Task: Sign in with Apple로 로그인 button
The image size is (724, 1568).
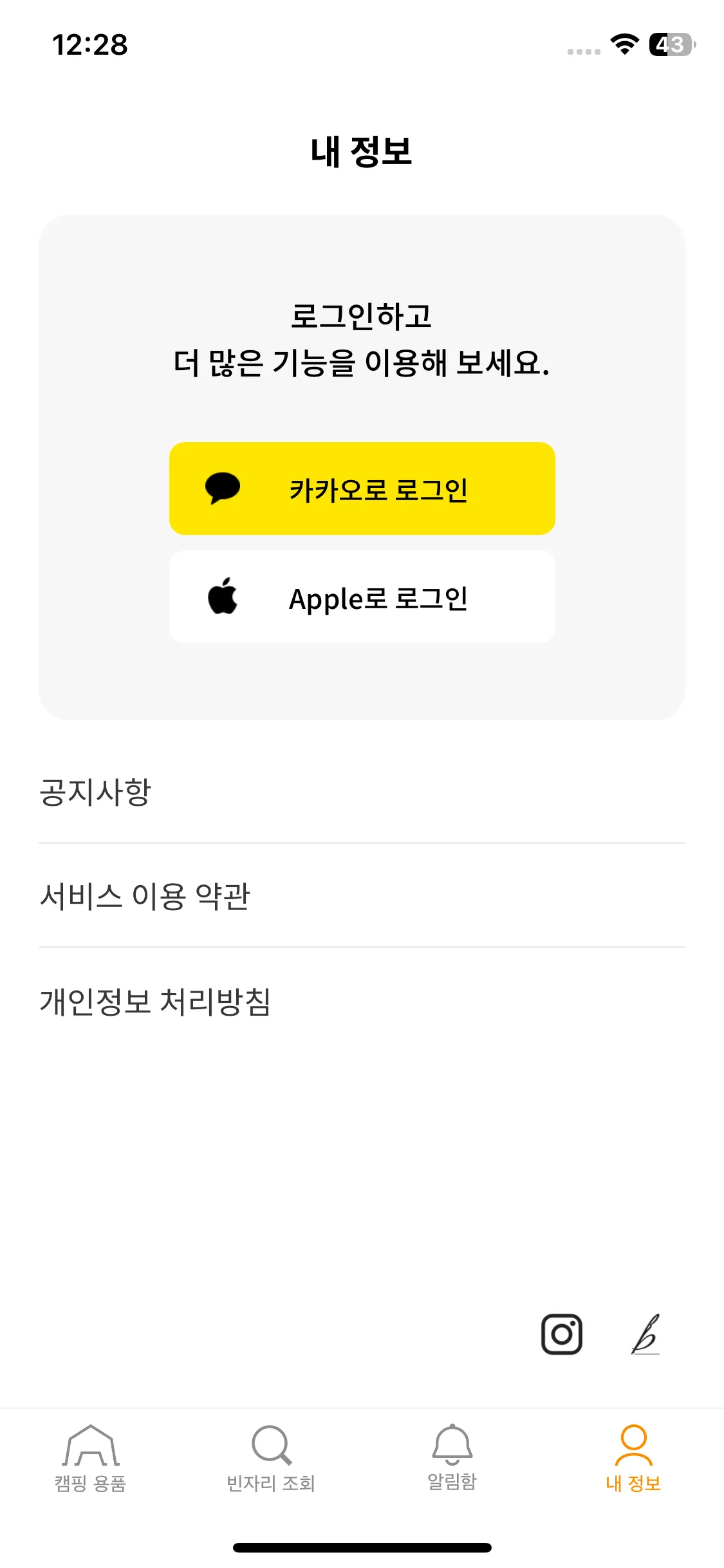Action: (362, 597)
